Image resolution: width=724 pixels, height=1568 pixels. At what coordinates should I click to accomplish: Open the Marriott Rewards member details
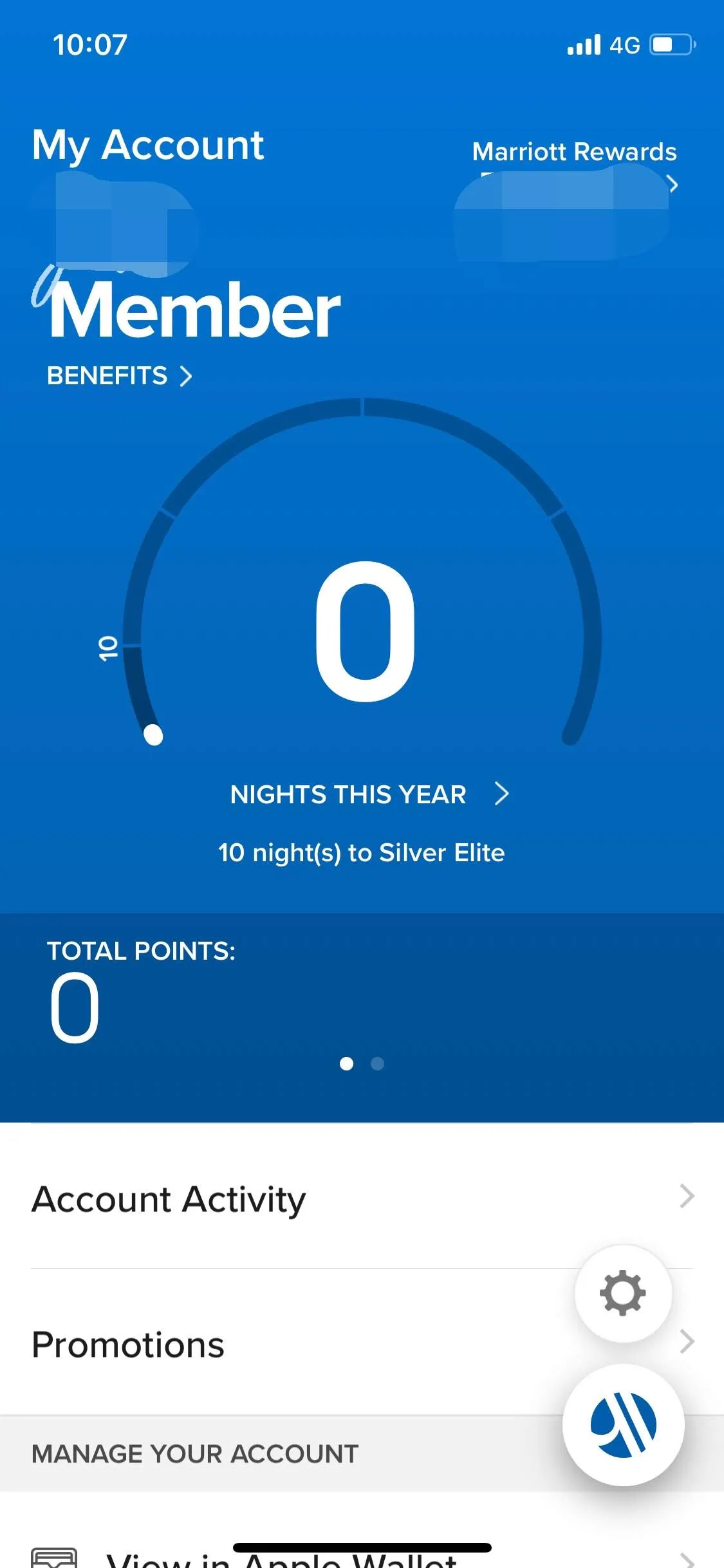click(x=575, y=169)
